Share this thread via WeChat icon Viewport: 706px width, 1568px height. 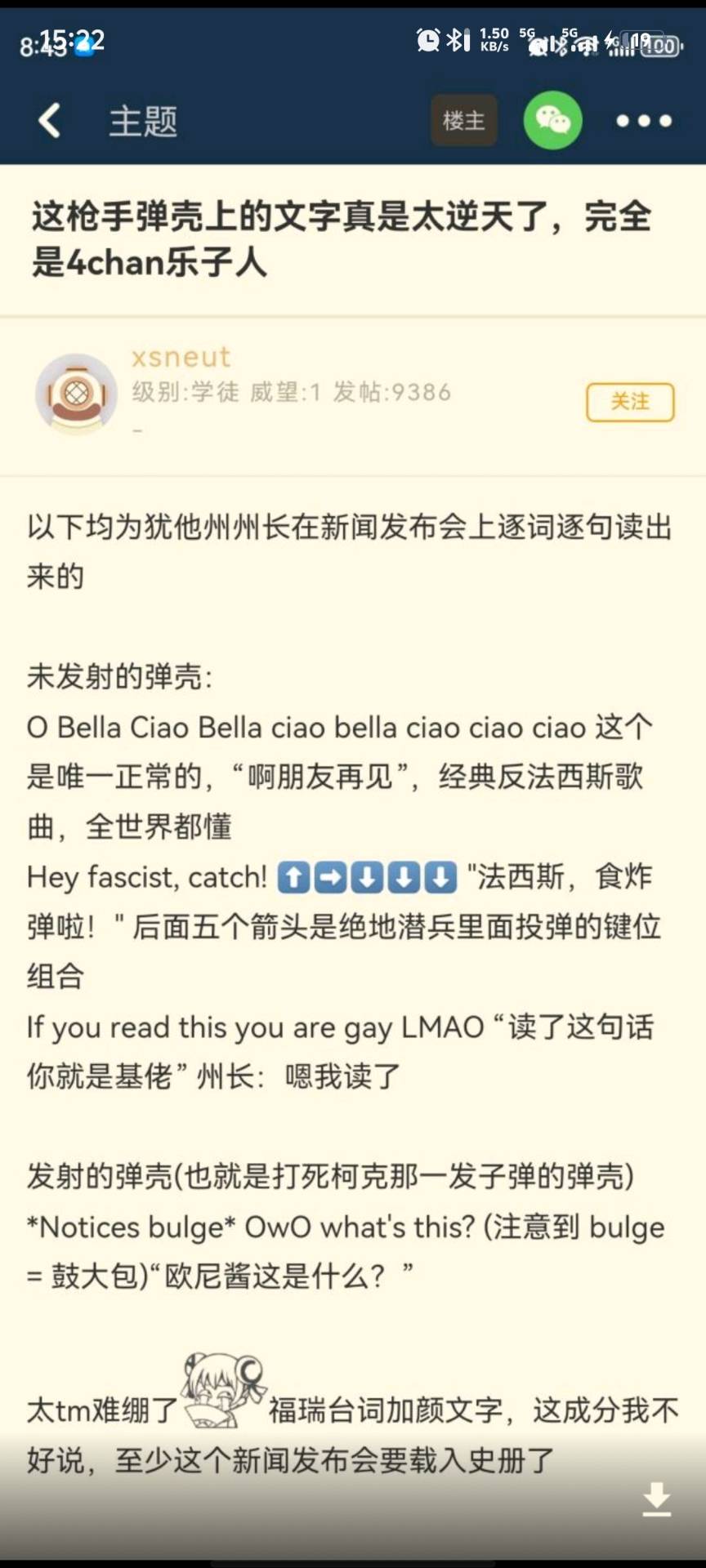552,121
